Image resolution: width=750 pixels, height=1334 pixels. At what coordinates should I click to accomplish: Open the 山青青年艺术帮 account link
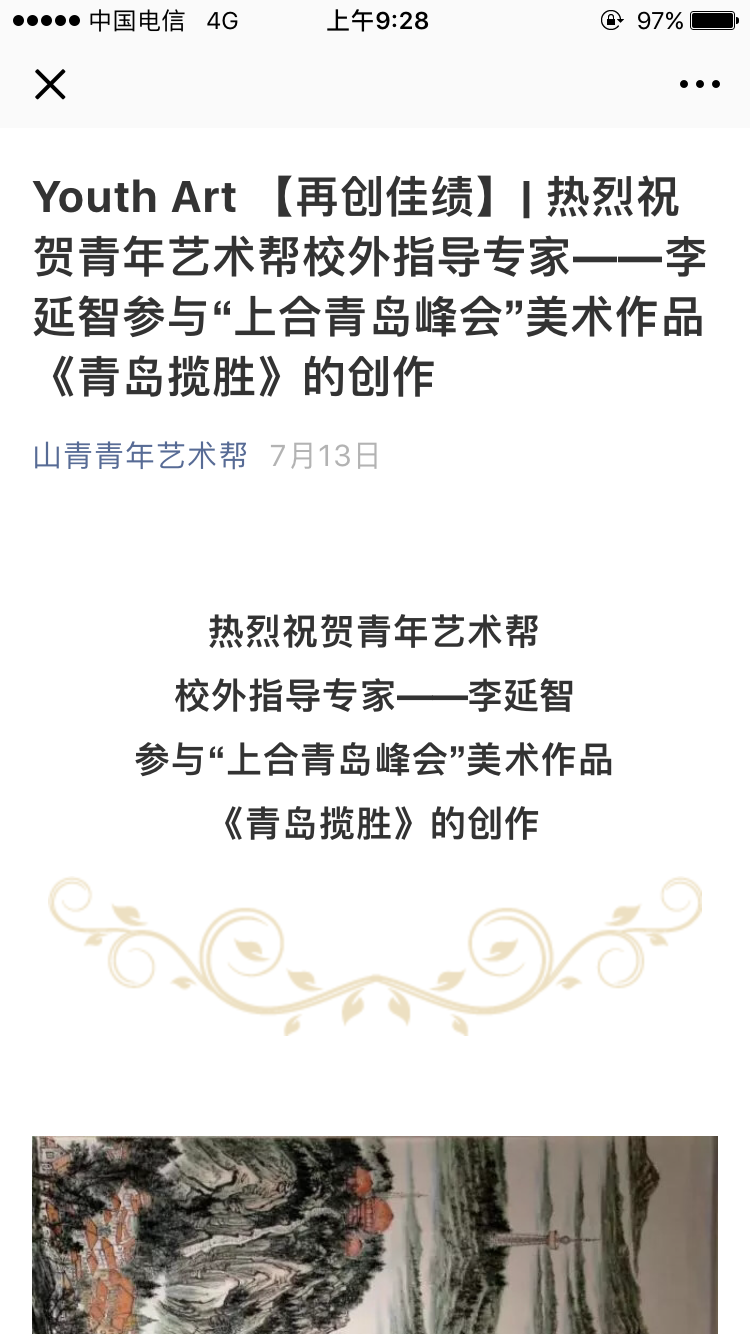(x=140, y=456)
